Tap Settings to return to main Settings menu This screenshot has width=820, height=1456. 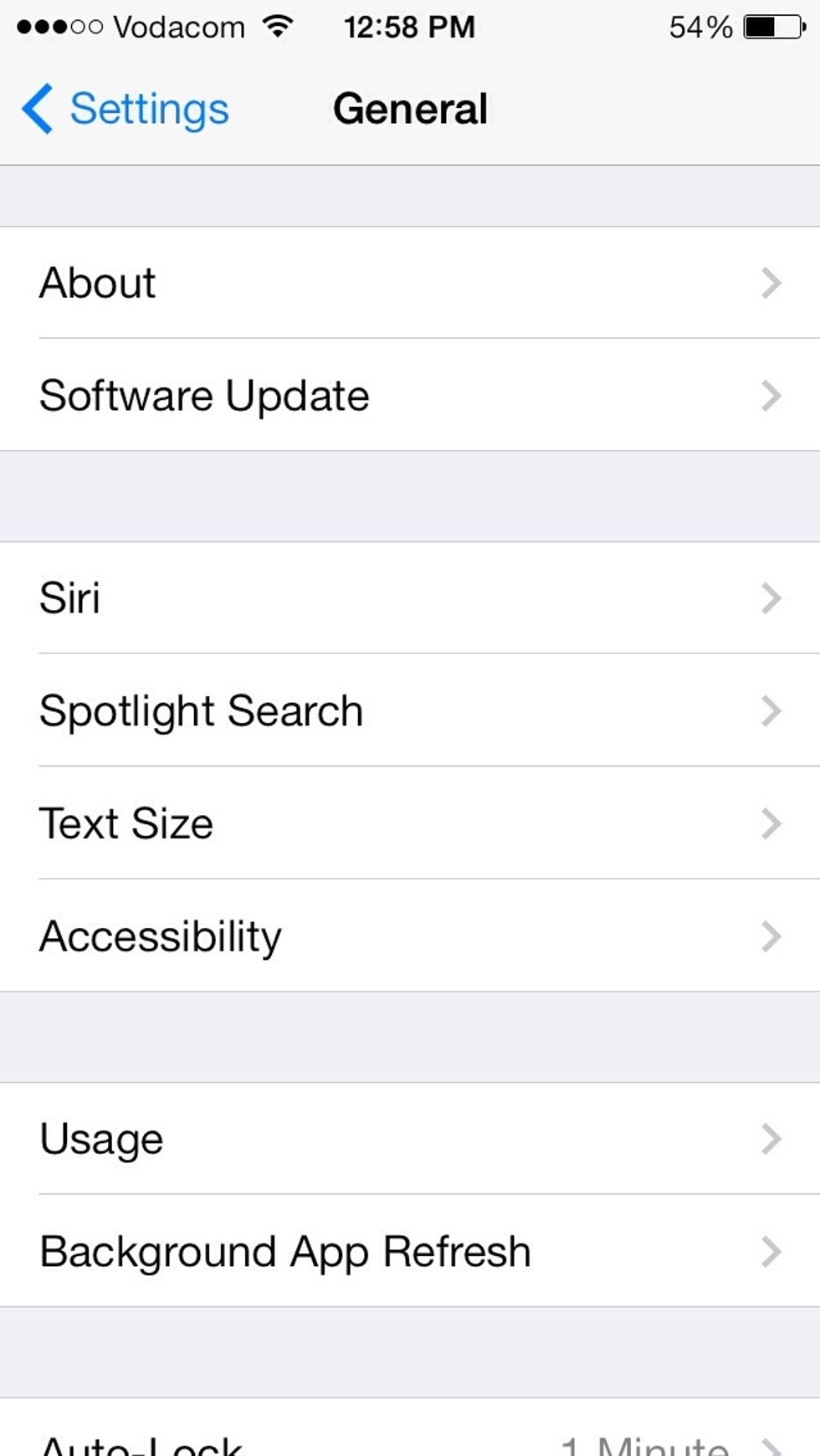point(149,108)
